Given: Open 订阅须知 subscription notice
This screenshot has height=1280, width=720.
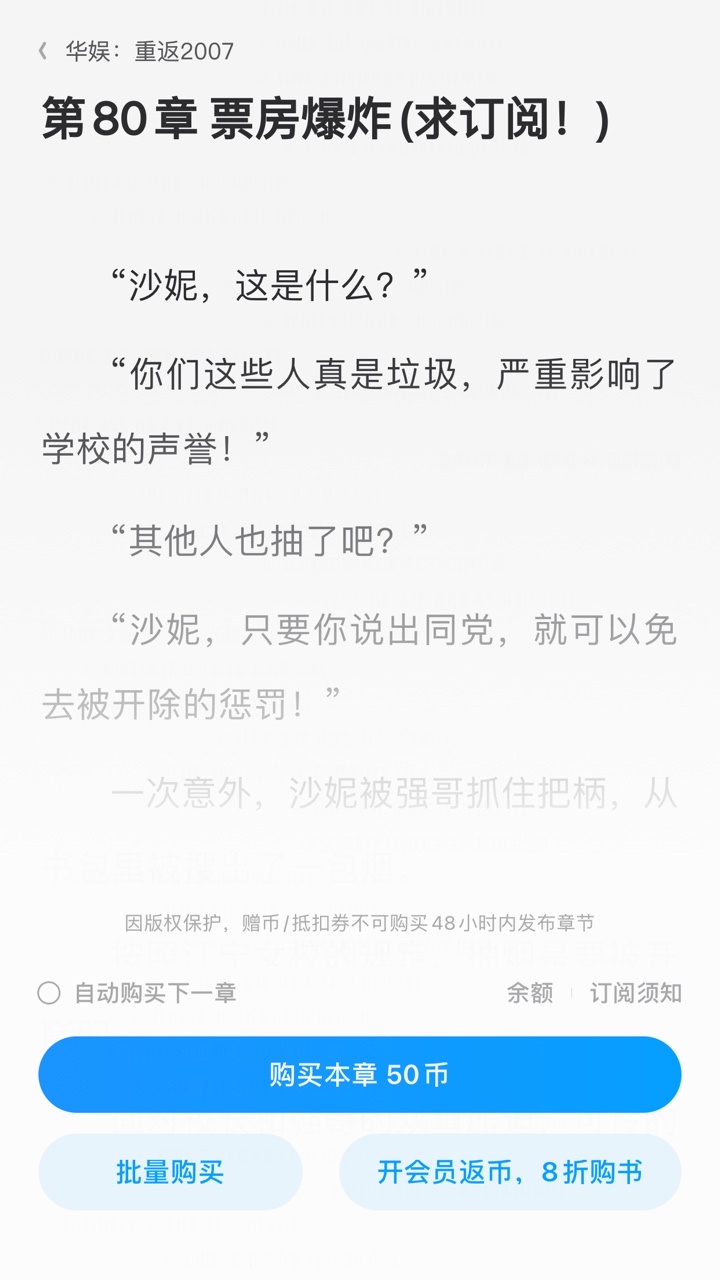Looking at the screenshot, I should [x=636, y=993].
